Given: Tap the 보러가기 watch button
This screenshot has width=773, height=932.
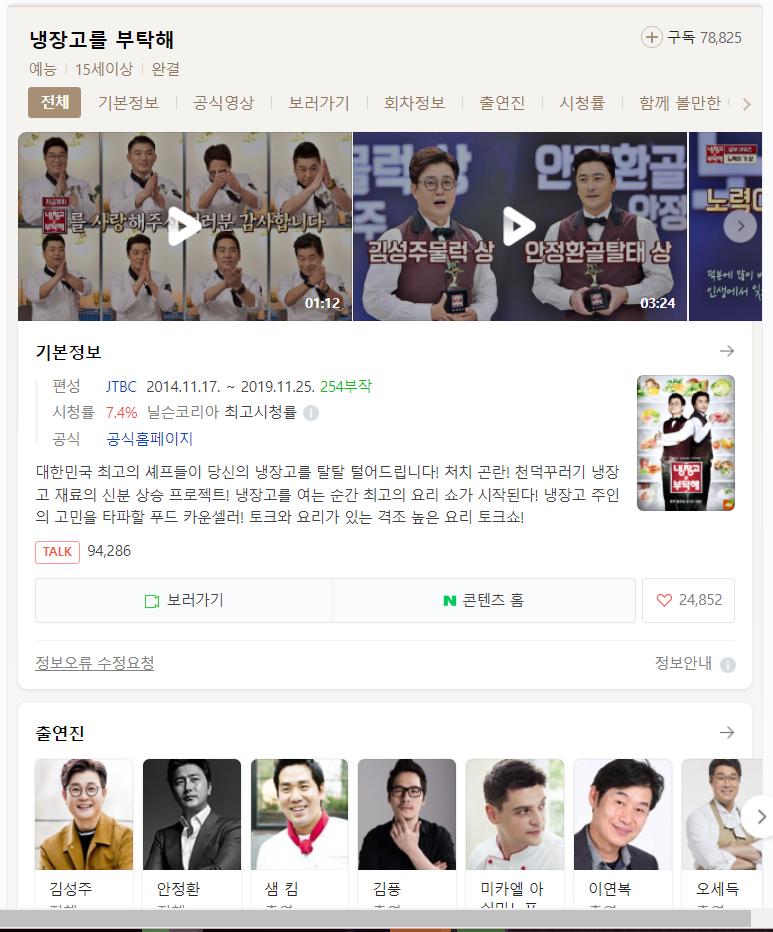Looking at the screenshot, I should tap(184, 600).
